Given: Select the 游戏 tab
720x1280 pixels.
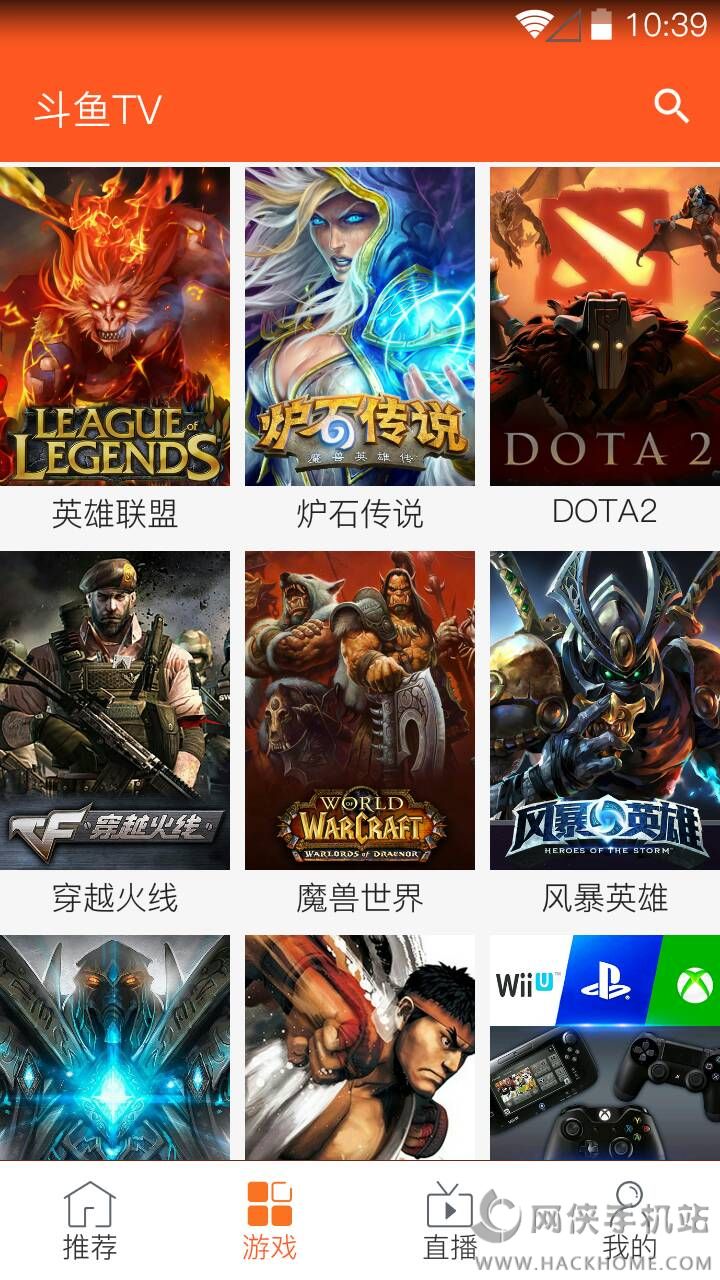Looking at the screenshot, I should [270, 1220].
